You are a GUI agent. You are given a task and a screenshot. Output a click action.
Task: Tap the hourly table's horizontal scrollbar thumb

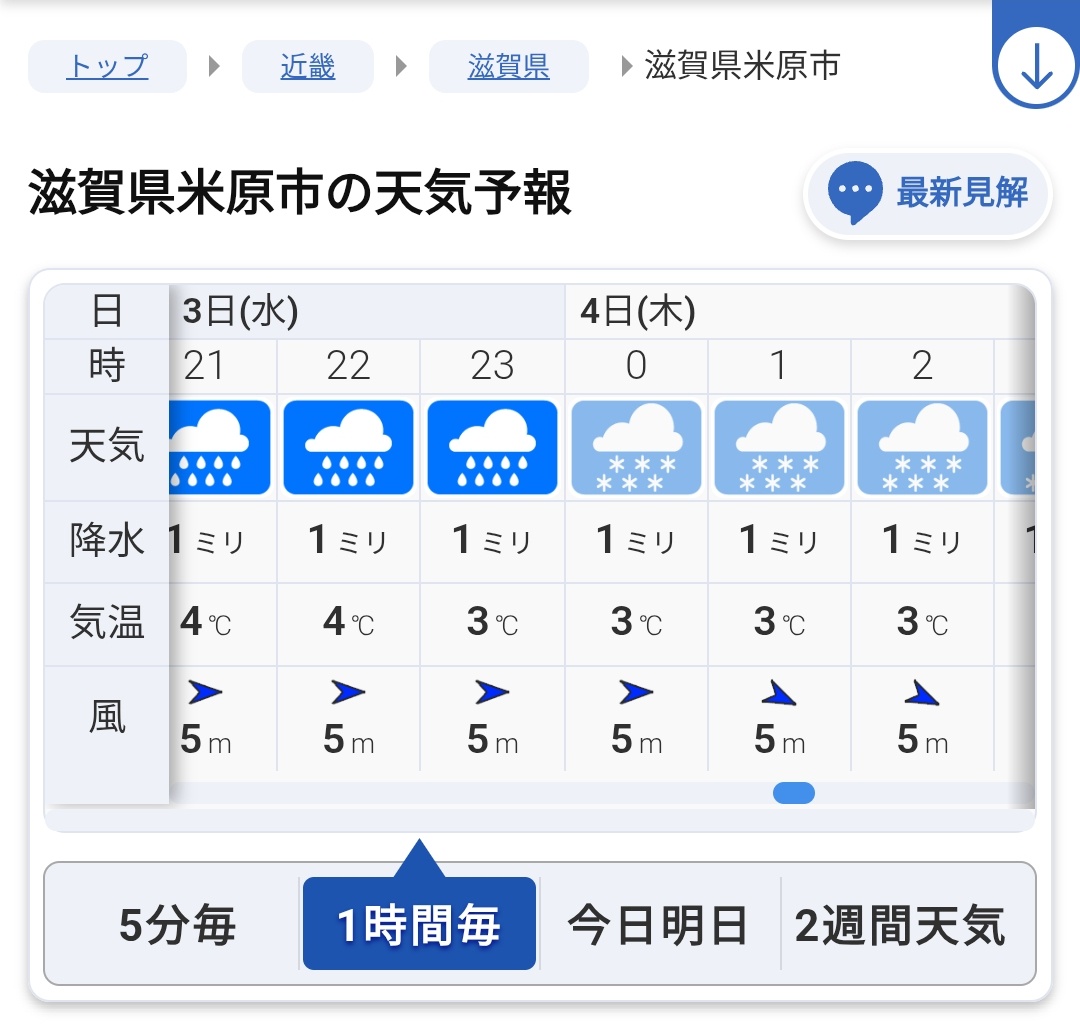click(794, 793)
